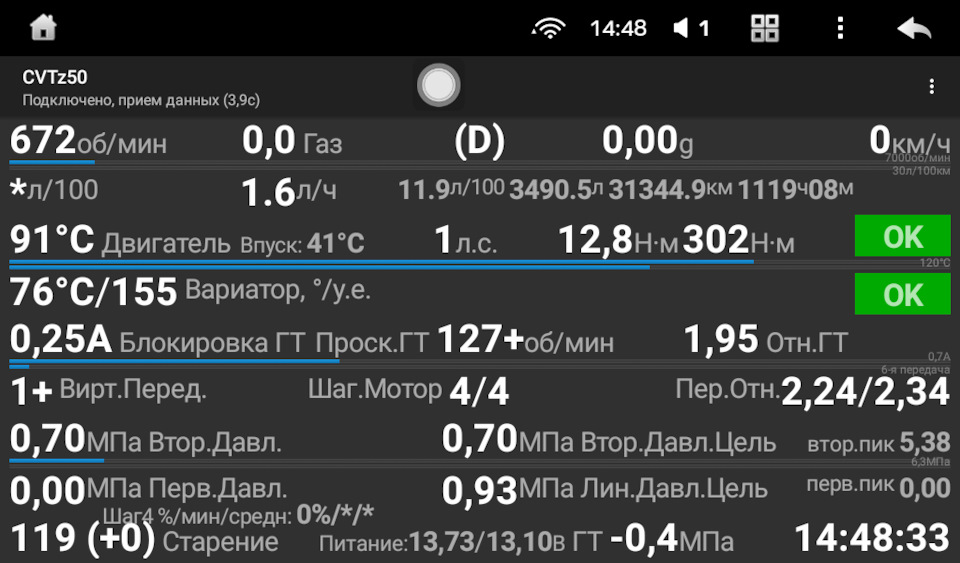Open the CVTz50 app overflow menu
Viewport: 960px width, 563px height.
[931, 87]
